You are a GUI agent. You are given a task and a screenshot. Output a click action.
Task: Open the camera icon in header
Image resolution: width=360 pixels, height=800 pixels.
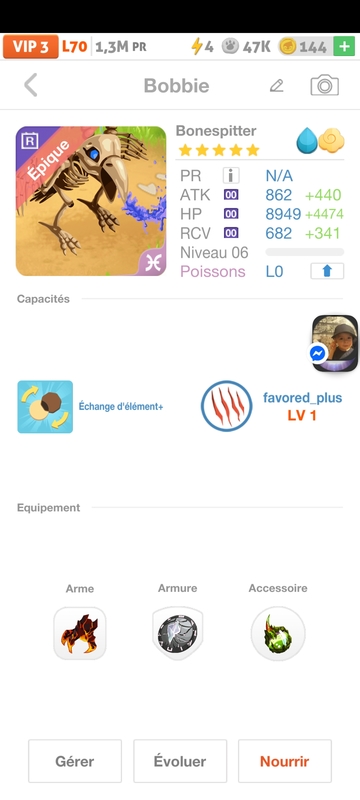pos(324,85)
